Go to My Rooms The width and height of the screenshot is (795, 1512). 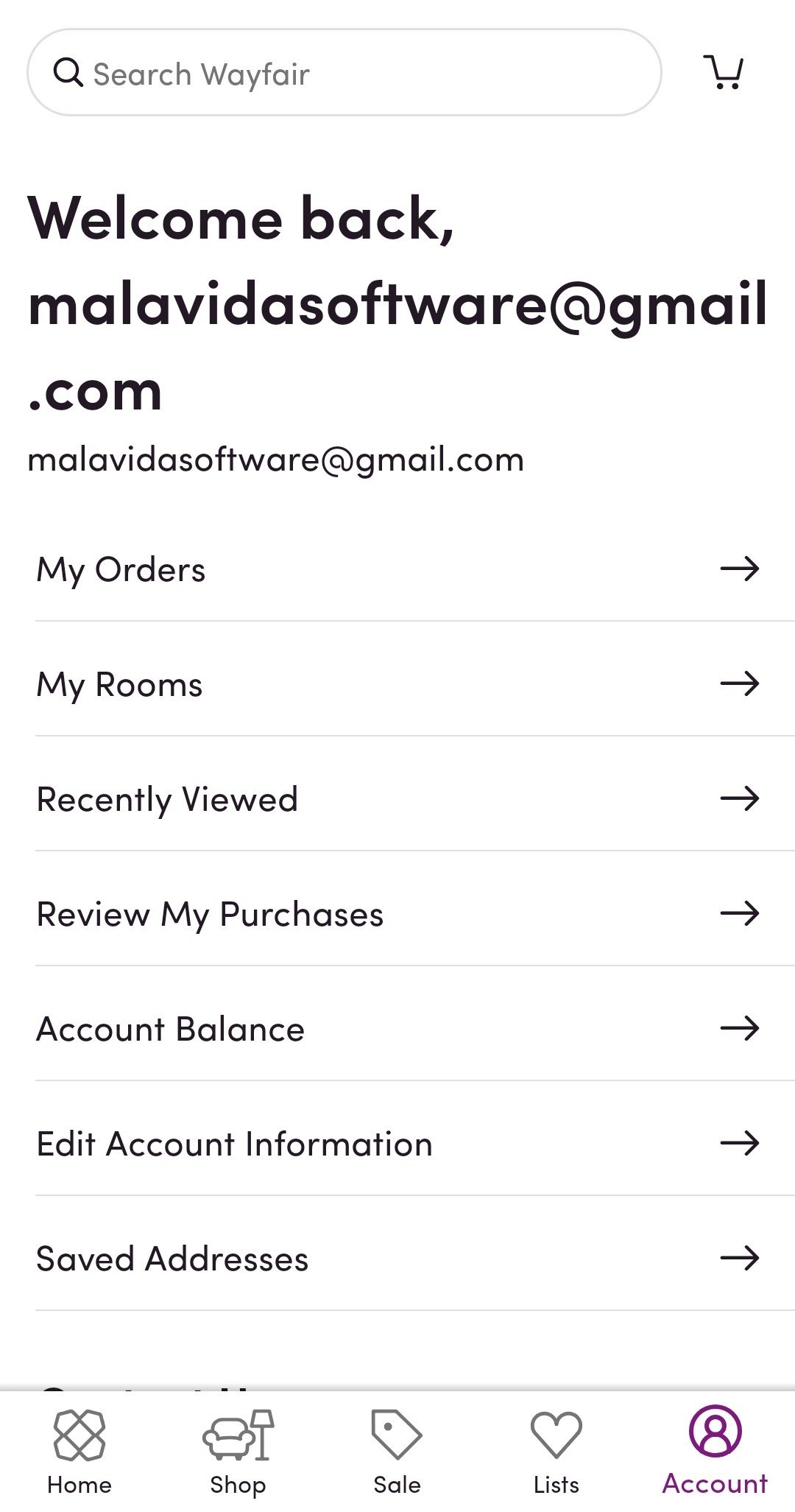pos(397,684)
